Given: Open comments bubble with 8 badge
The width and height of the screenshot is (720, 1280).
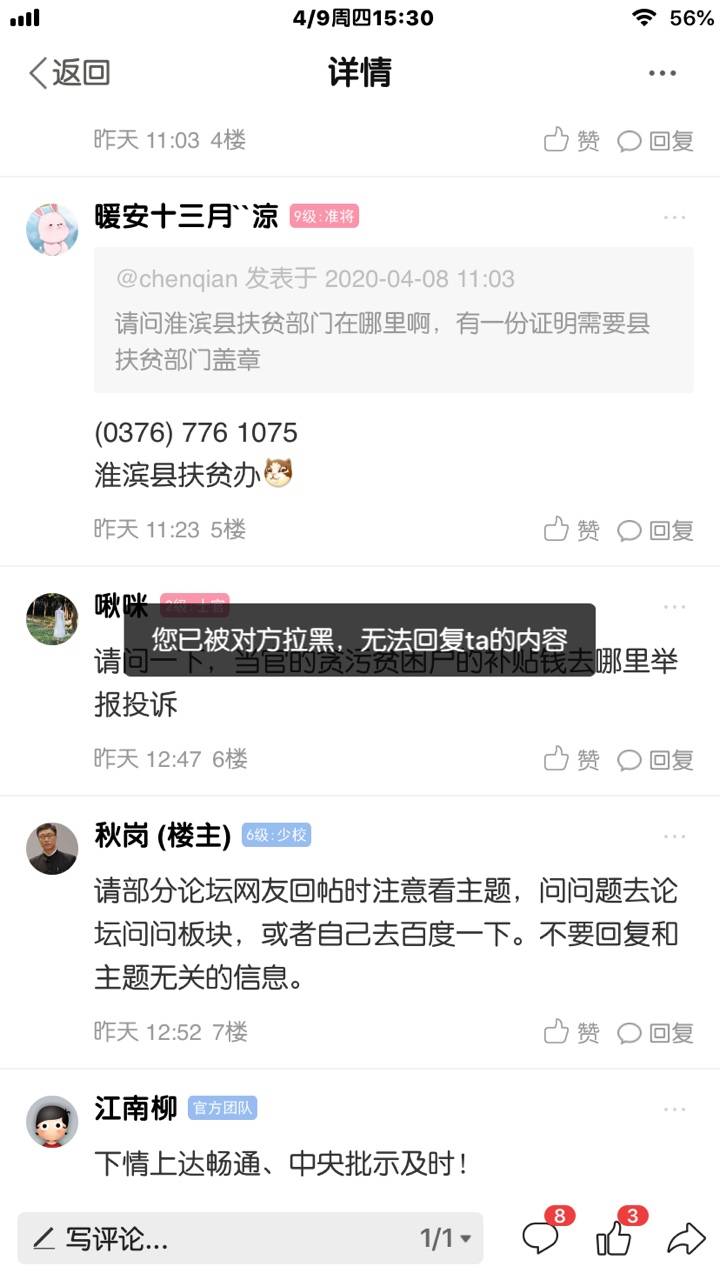Looking at the screenshot, I should click(541, 1239).
